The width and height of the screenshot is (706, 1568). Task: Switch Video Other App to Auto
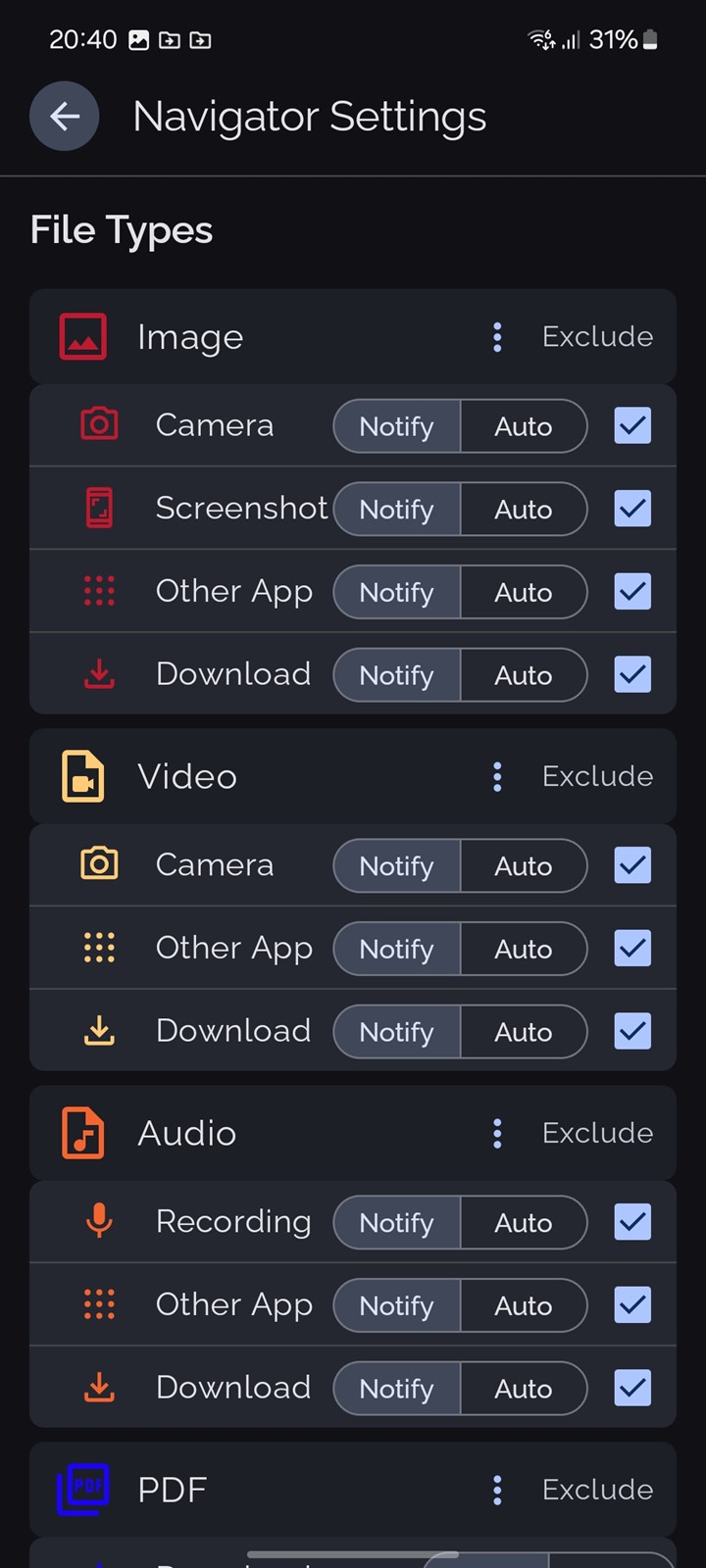click(x=524, y=949)
